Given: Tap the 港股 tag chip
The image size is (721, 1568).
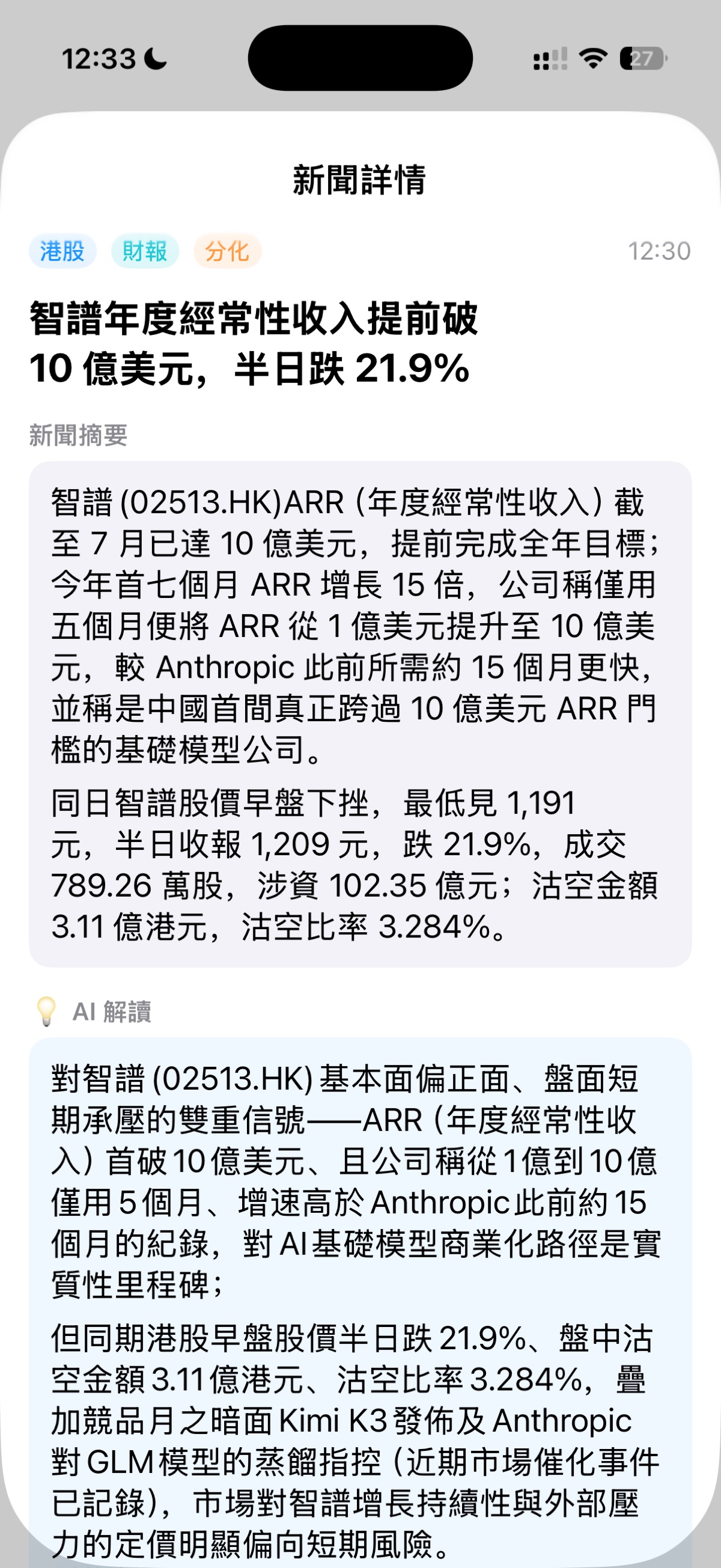Looking at the screenshot, I should tap(62, 251).
